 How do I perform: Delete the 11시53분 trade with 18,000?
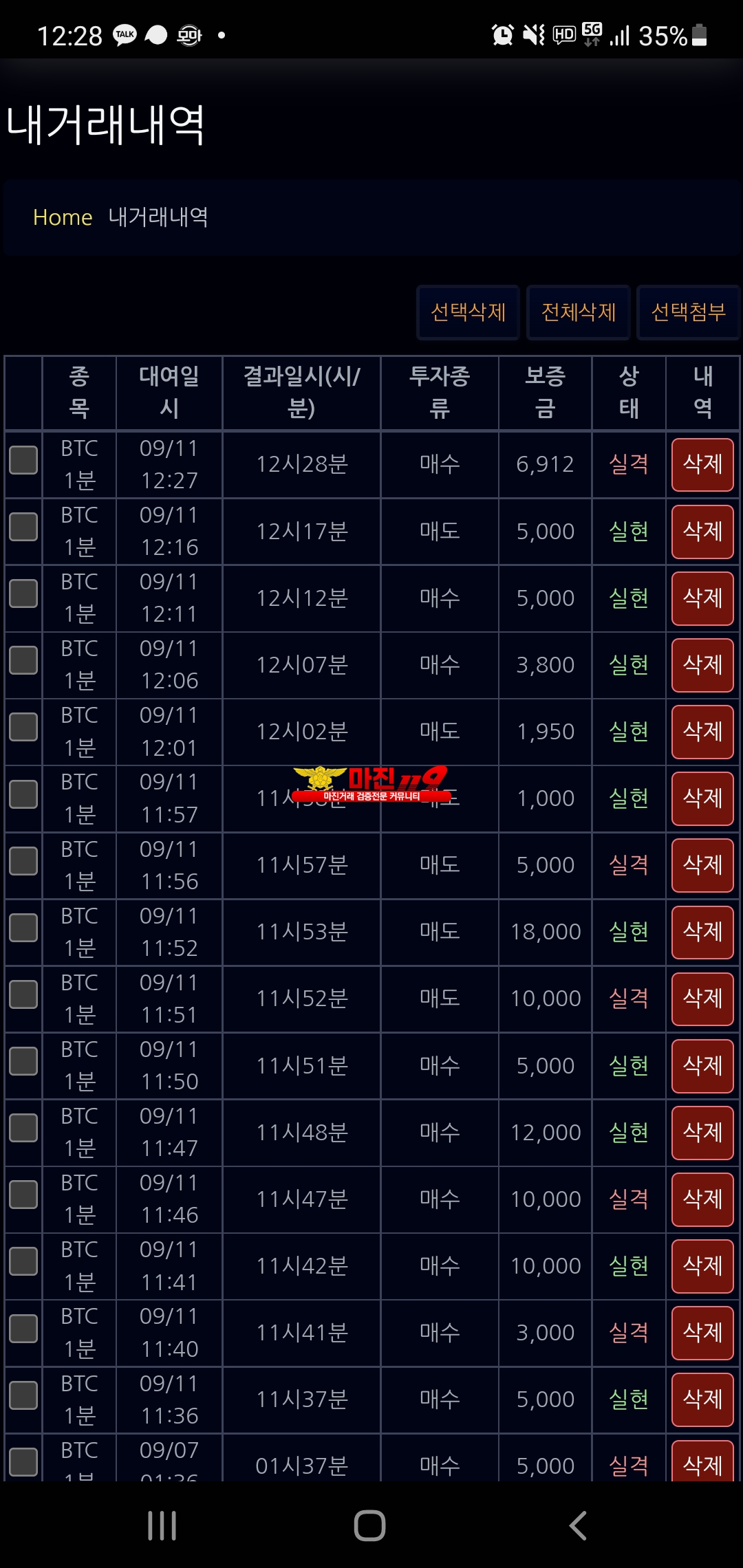click(702, 932)
